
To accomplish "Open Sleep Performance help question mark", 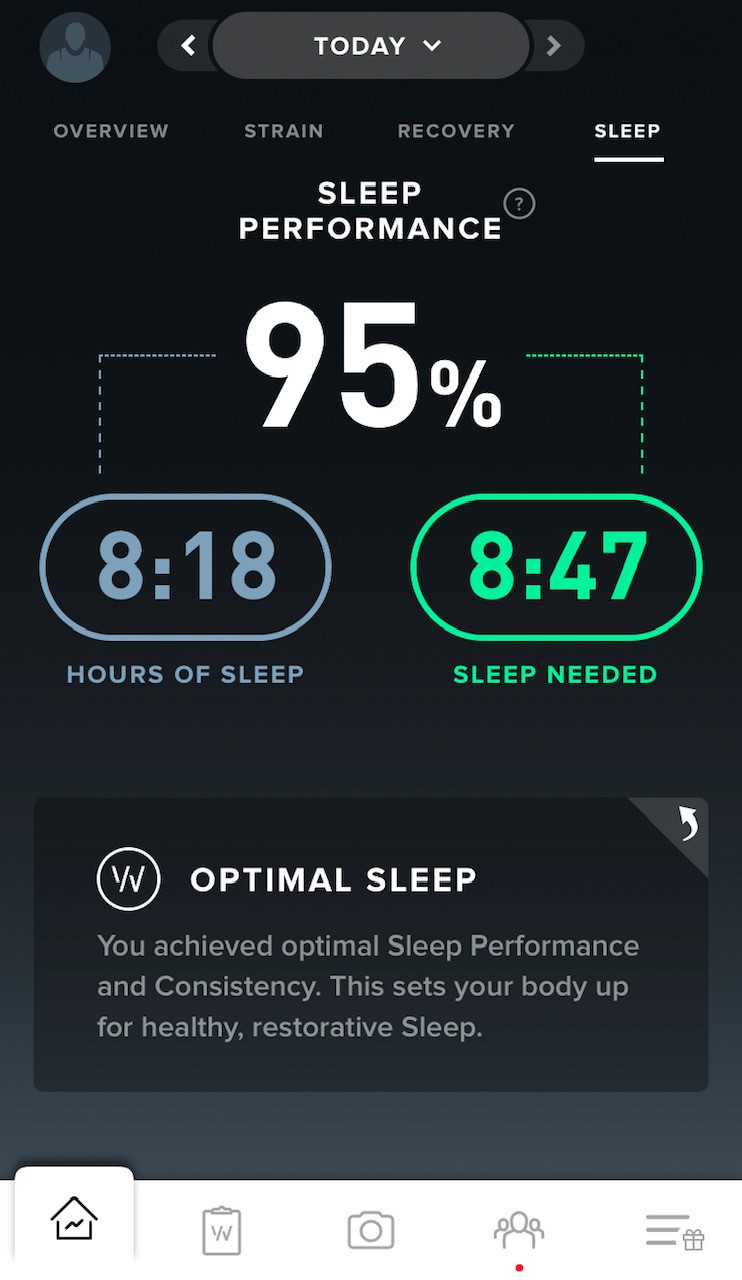I will click(519, 204).
